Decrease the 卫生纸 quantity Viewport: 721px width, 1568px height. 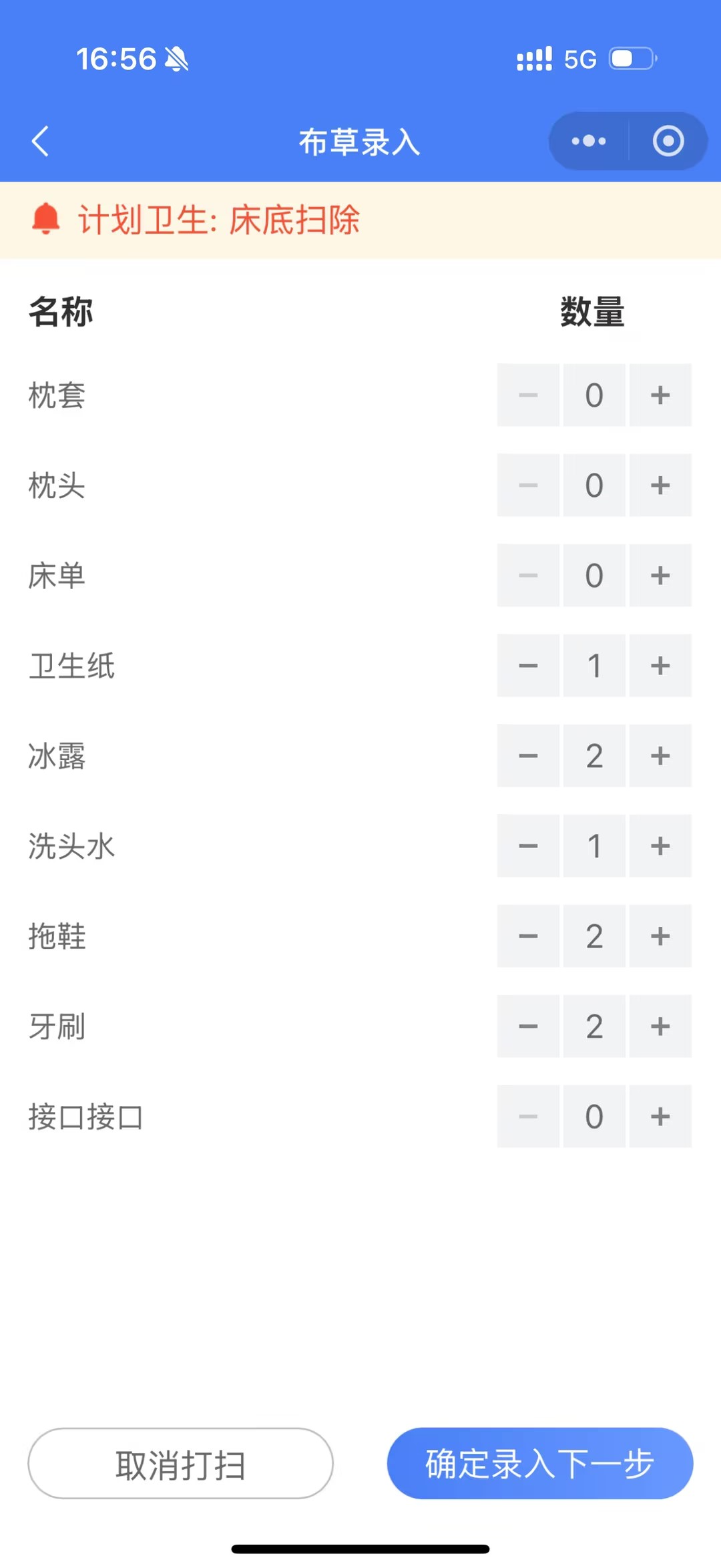pos(528,665)
